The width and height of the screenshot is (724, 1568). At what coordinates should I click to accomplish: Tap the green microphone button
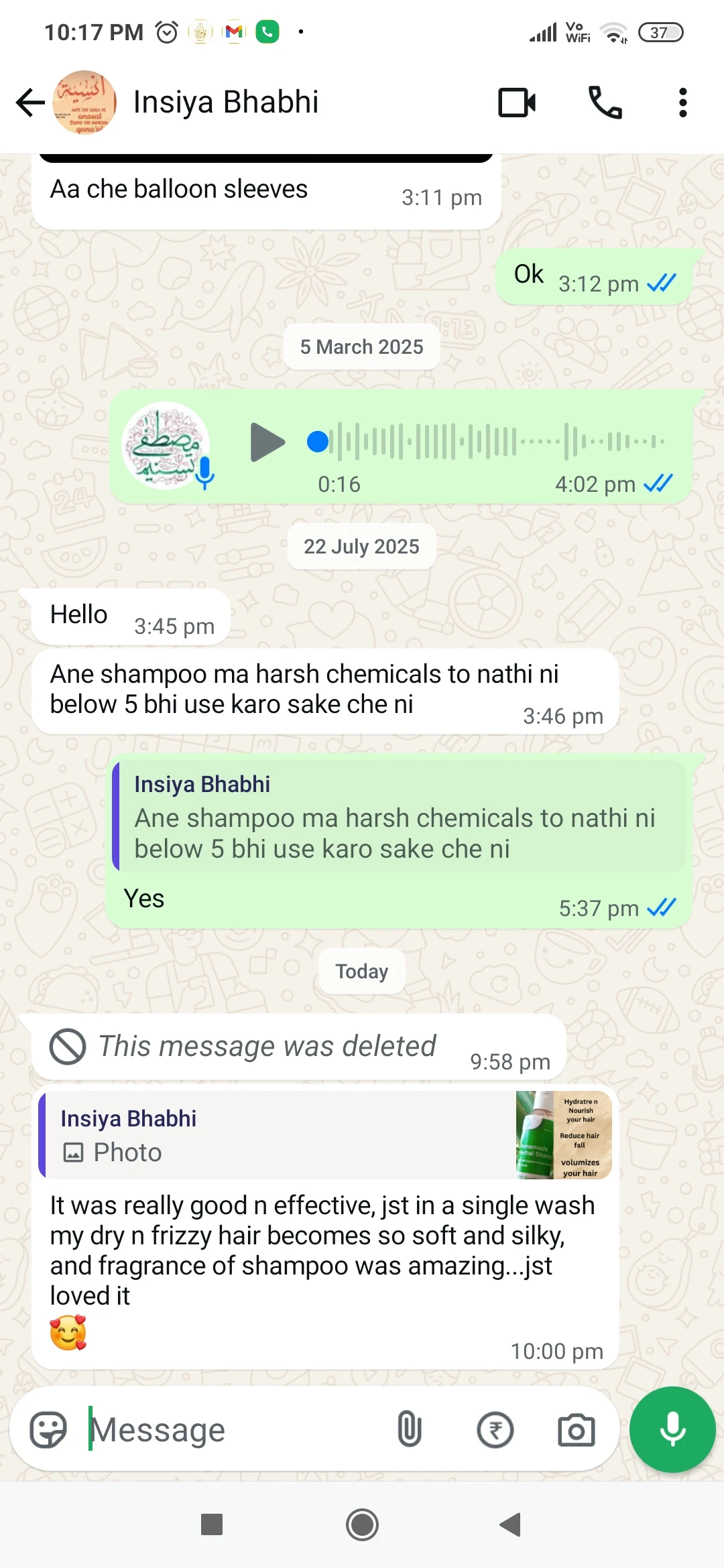(x=672, y=1430)
